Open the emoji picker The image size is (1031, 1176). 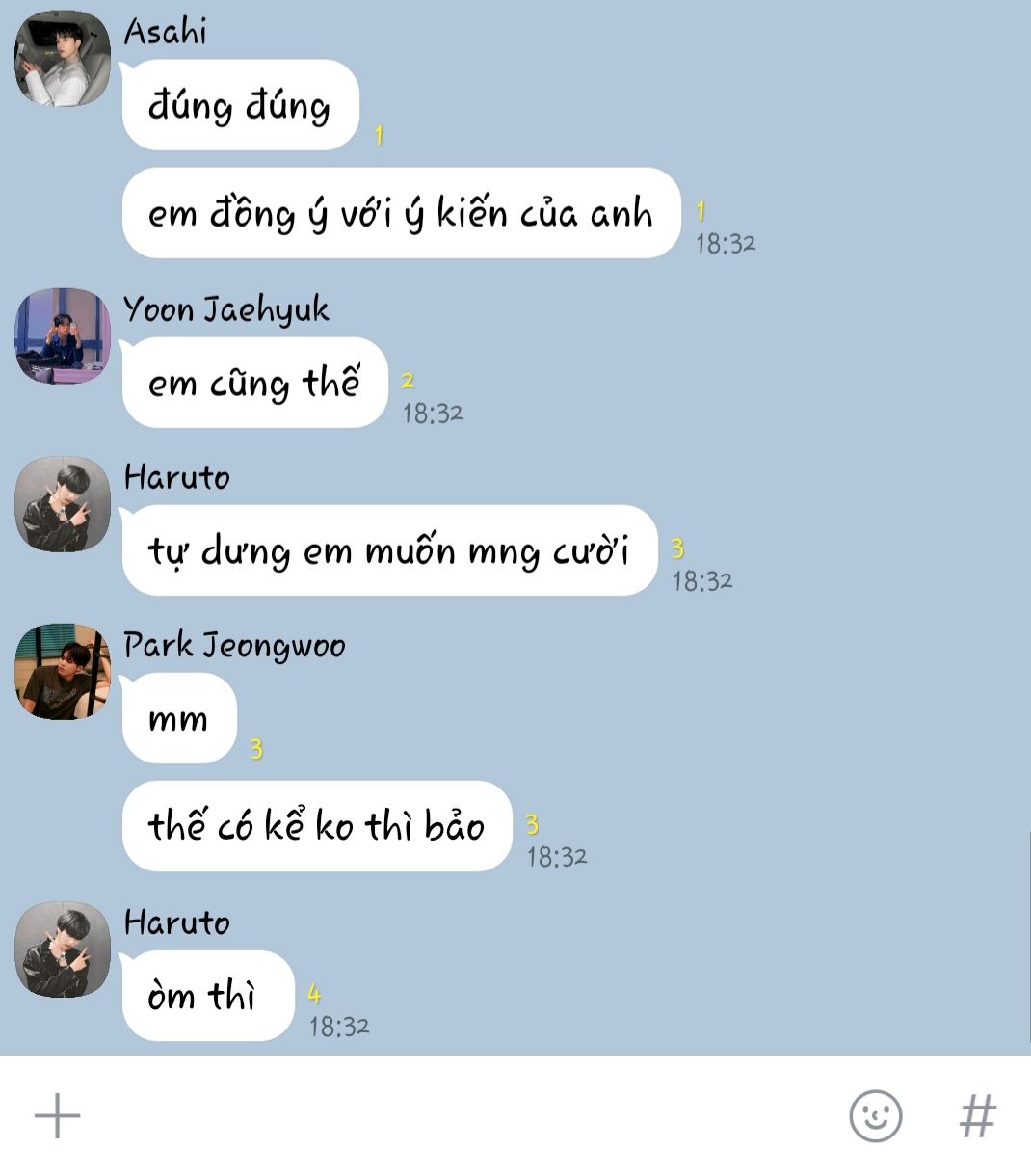coord(875,1116)
